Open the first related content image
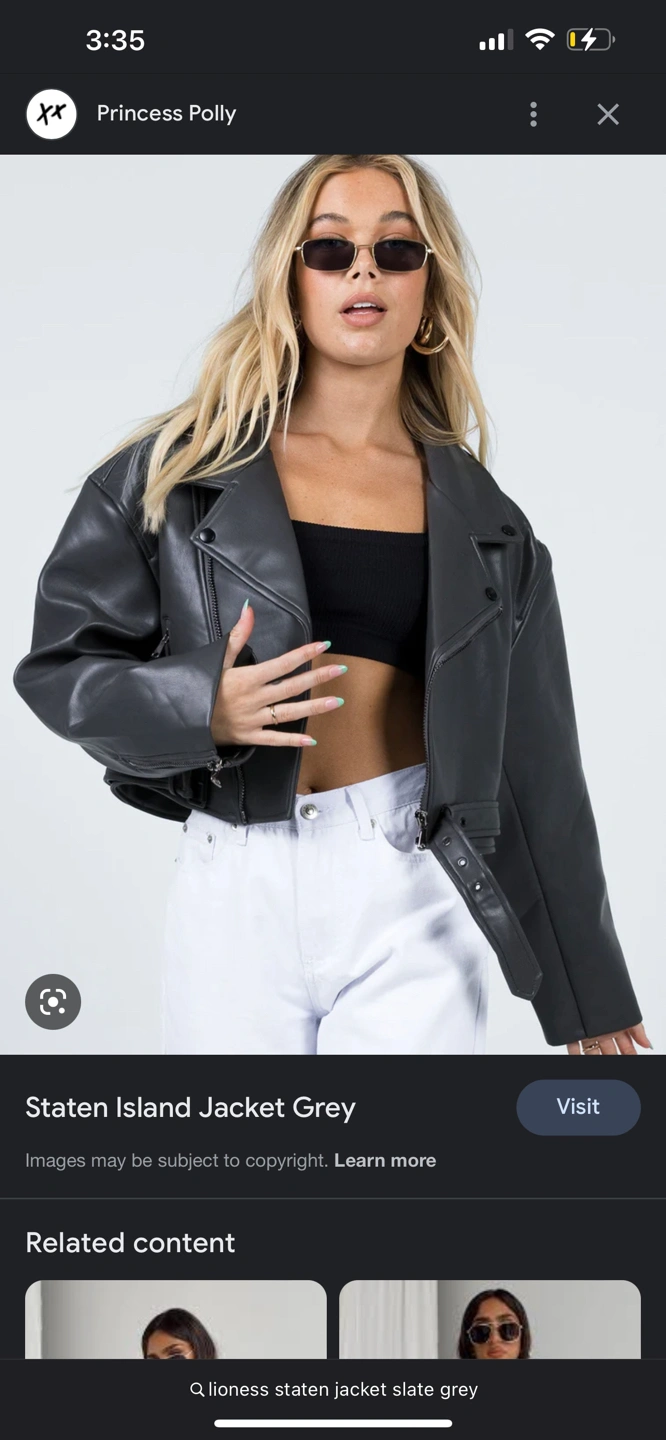666x1440 pixels. point(176,1318)
